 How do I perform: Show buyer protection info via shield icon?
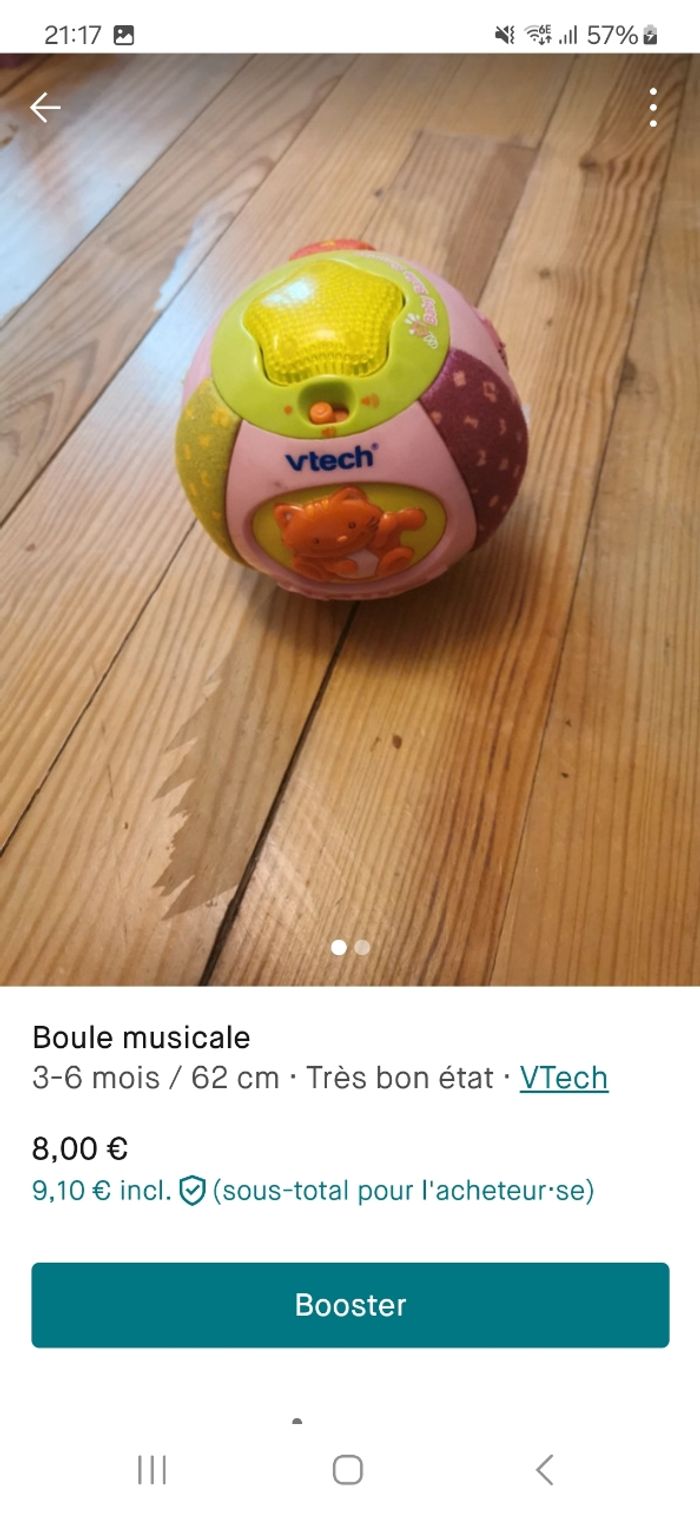click(192, 1191)
